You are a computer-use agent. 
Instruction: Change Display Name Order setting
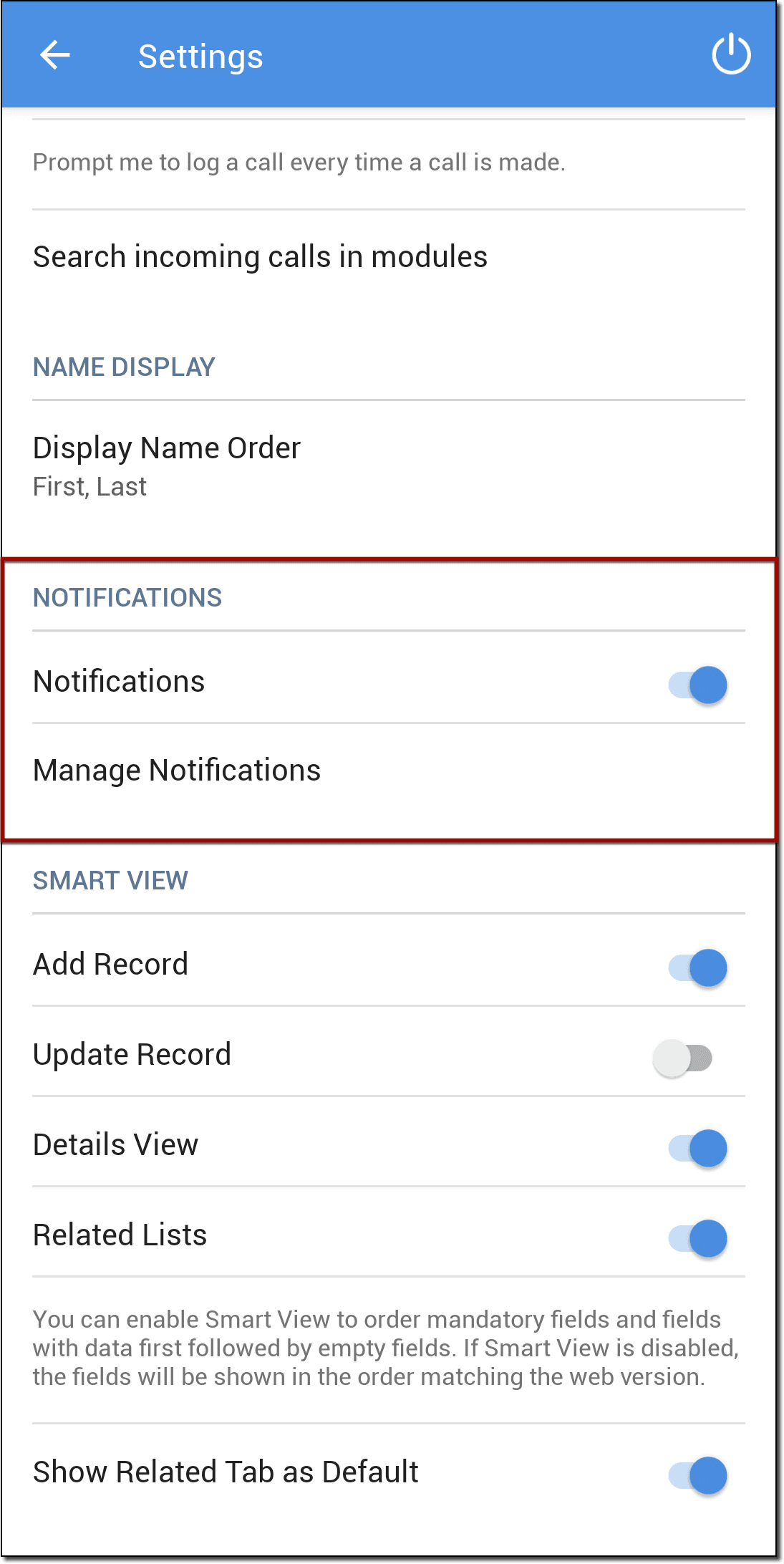click(x=167, y=465)
